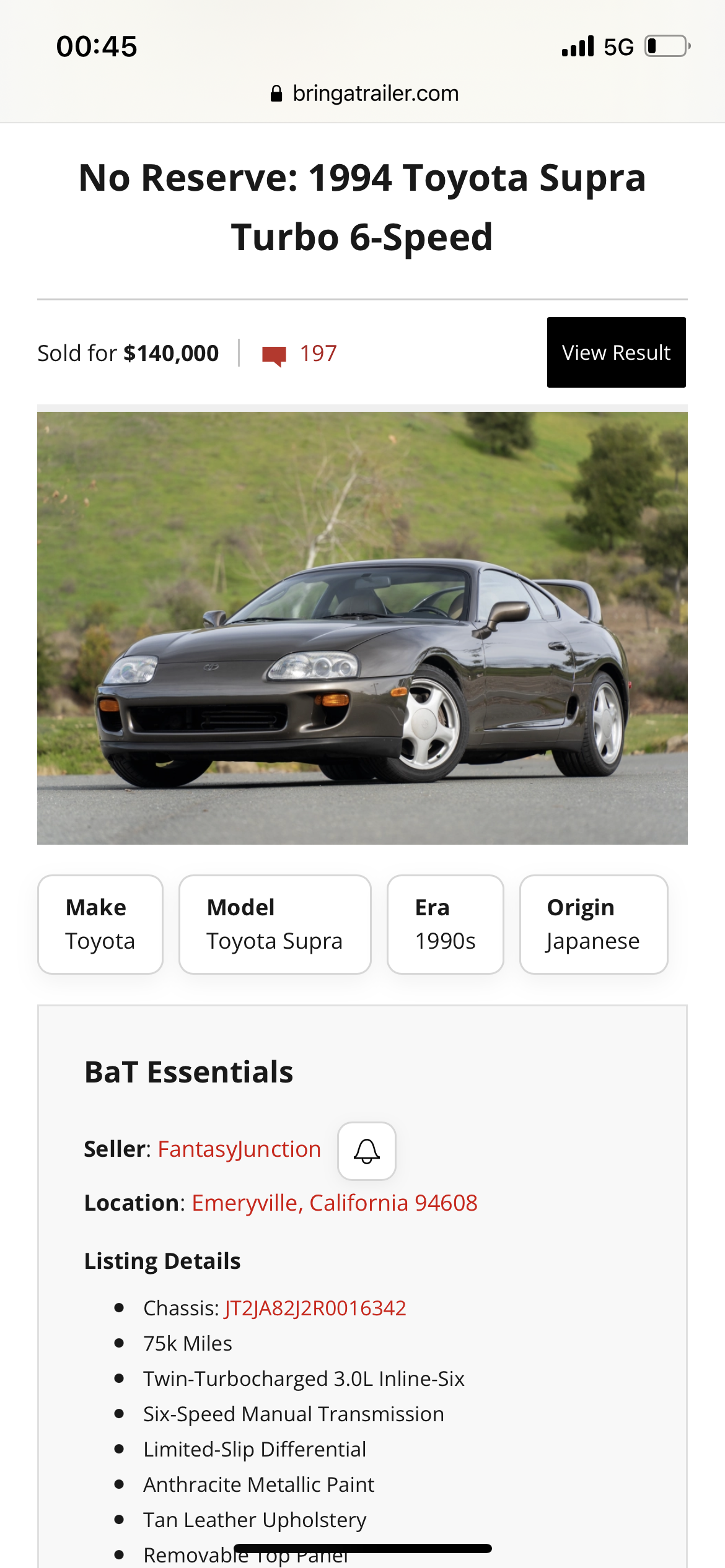Tap the View Result button

click(x=616, y=352)
